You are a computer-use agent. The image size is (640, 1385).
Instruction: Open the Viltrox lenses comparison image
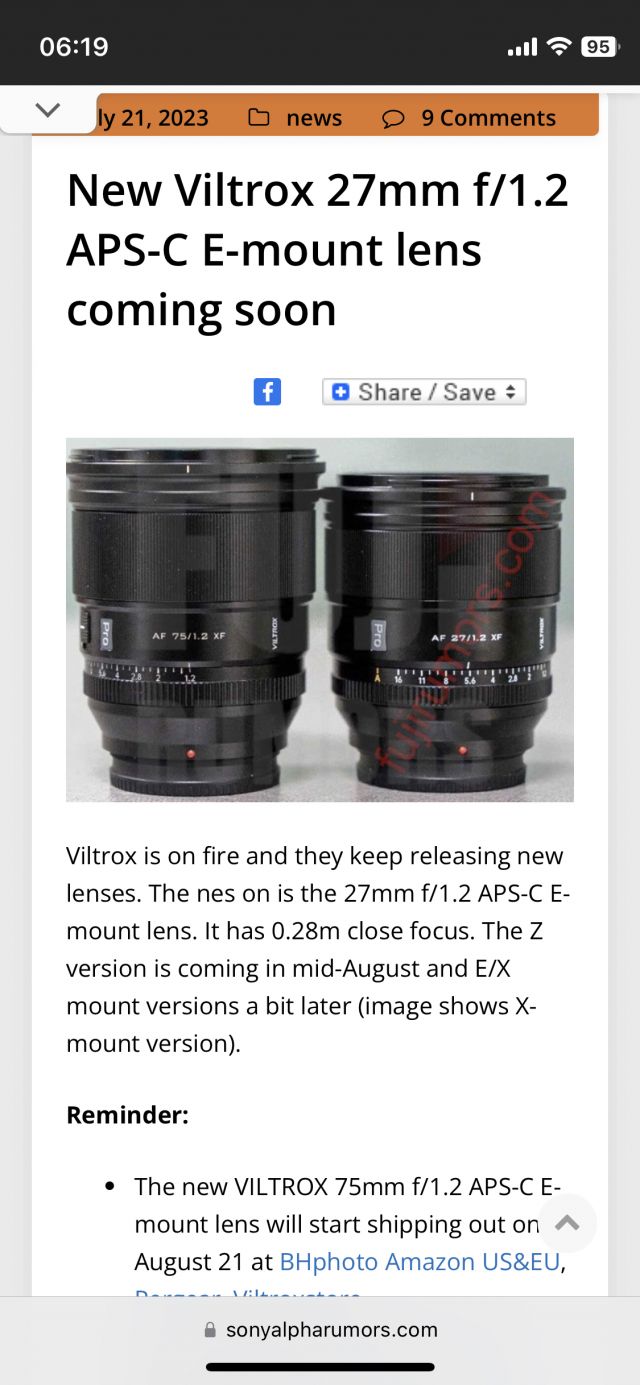(x=320, y=619)
